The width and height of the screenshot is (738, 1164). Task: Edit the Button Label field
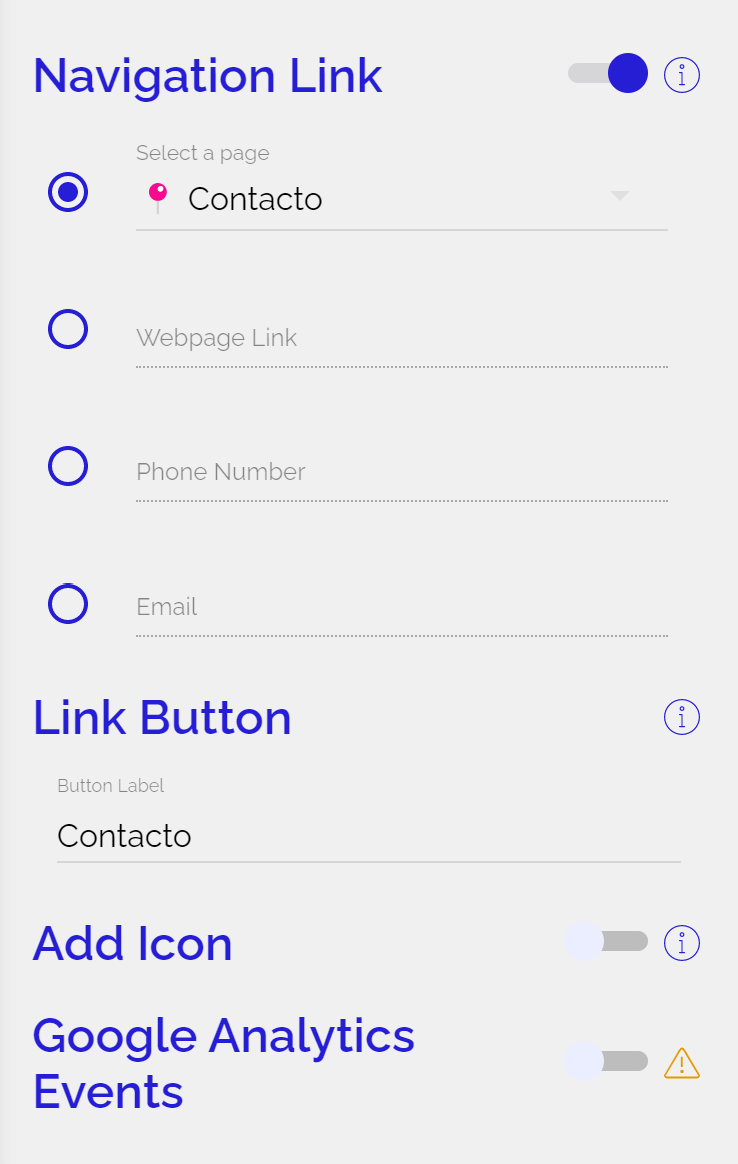(368, 836)
